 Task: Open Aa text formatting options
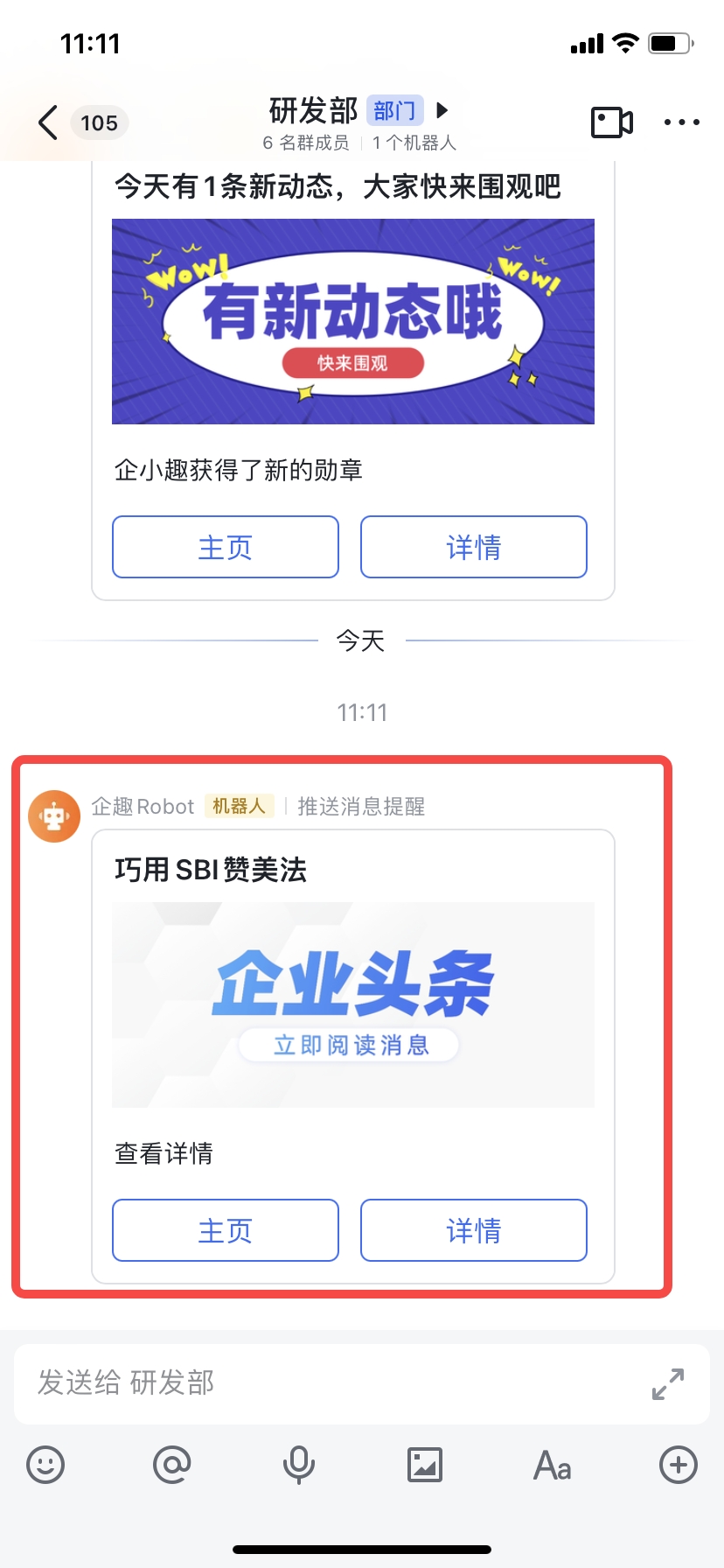552,1464
